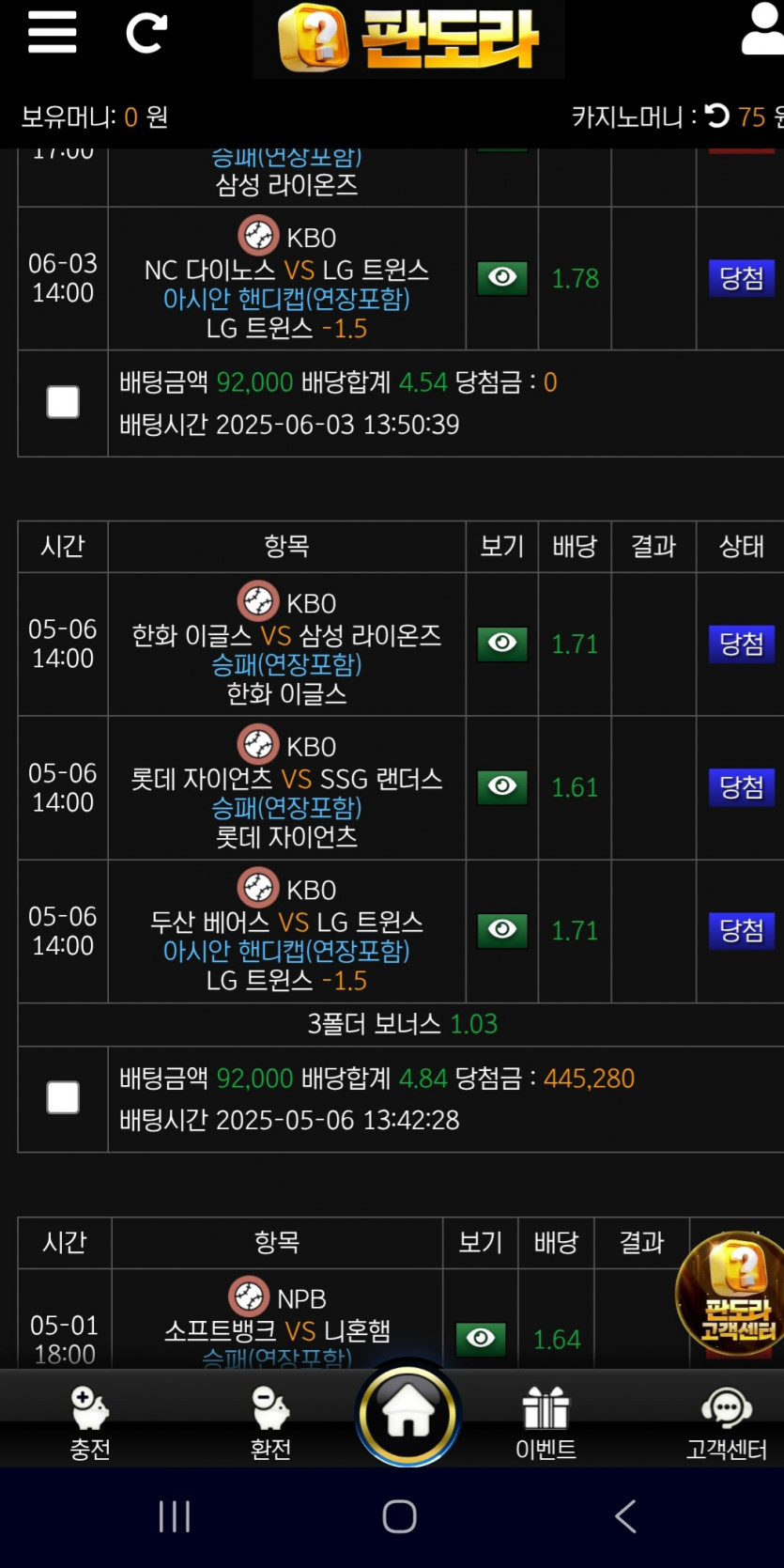Open the hamburger menu
Screen dimensions: 784x1568
tap(52, 33)
